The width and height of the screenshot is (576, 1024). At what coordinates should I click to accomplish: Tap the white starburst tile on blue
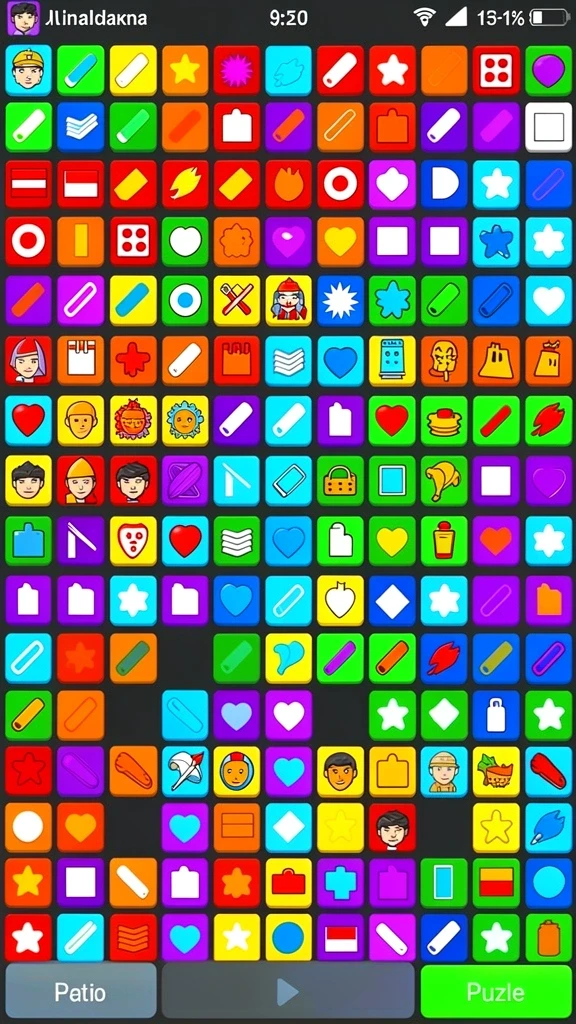tap(340, 300)
